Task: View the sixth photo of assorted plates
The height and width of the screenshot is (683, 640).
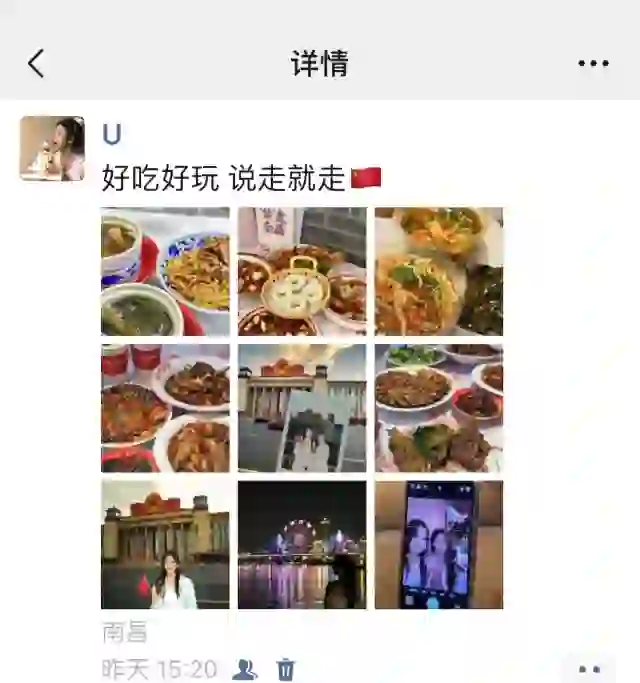Action: 439,408
